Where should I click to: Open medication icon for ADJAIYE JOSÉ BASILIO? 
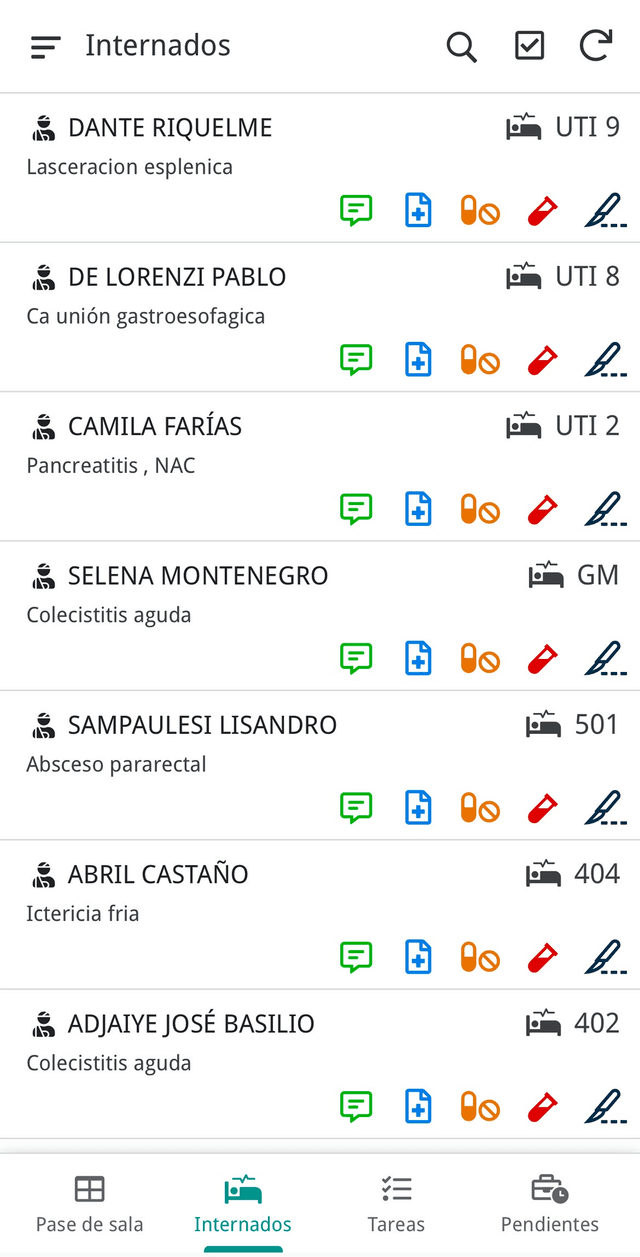[x=480, y=1107]
